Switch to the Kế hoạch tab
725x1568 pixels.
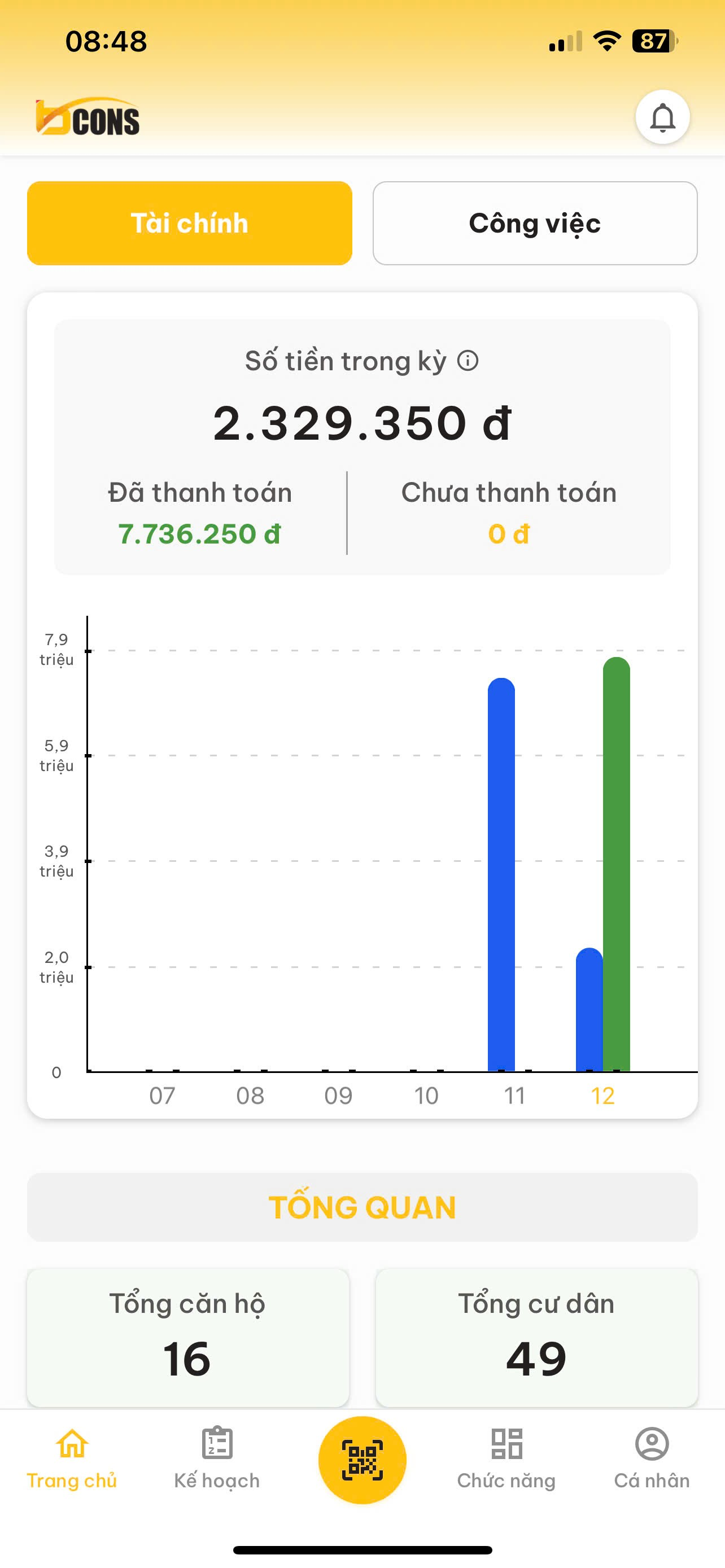point(217,1458)
